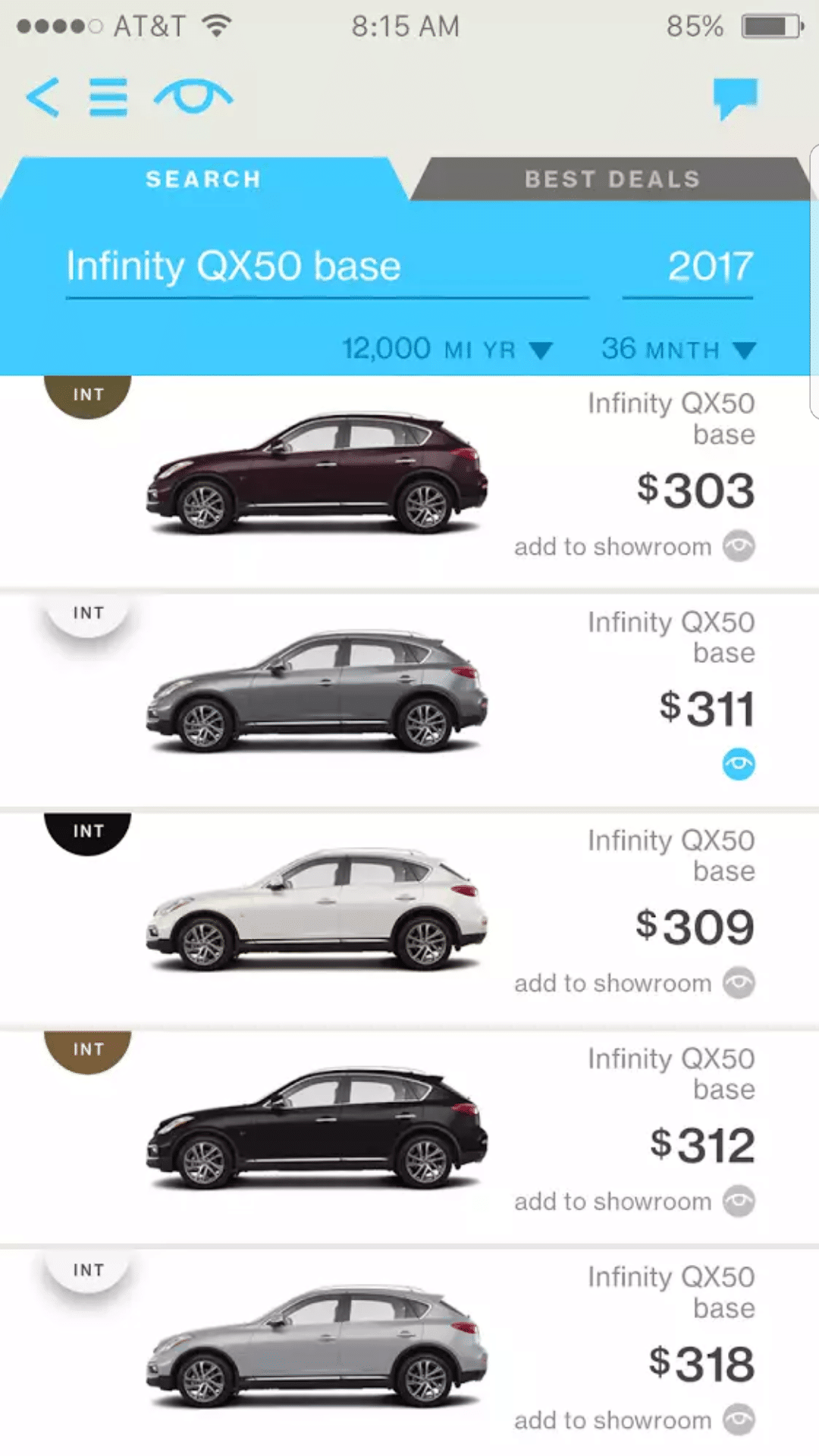The image size is (819, 1456).
Task: Open the showroom eye icon in header
Action: (193, 96)
